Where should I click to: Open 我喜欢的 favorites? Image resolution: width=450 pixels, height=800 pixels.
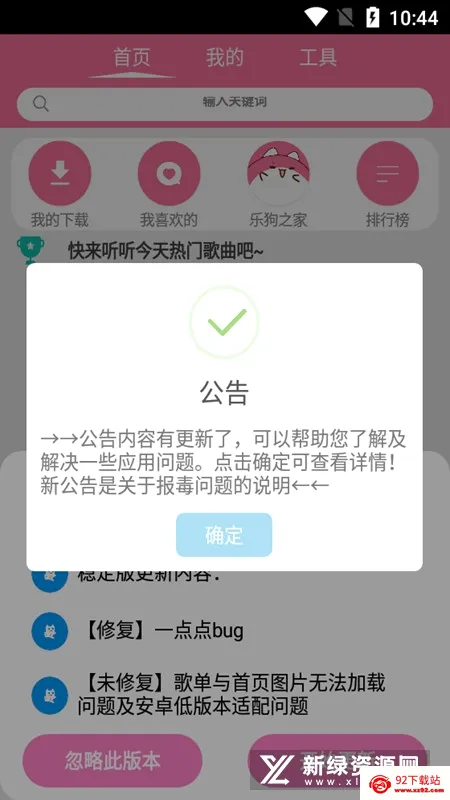pyautogui.click(x=169, y=185)
